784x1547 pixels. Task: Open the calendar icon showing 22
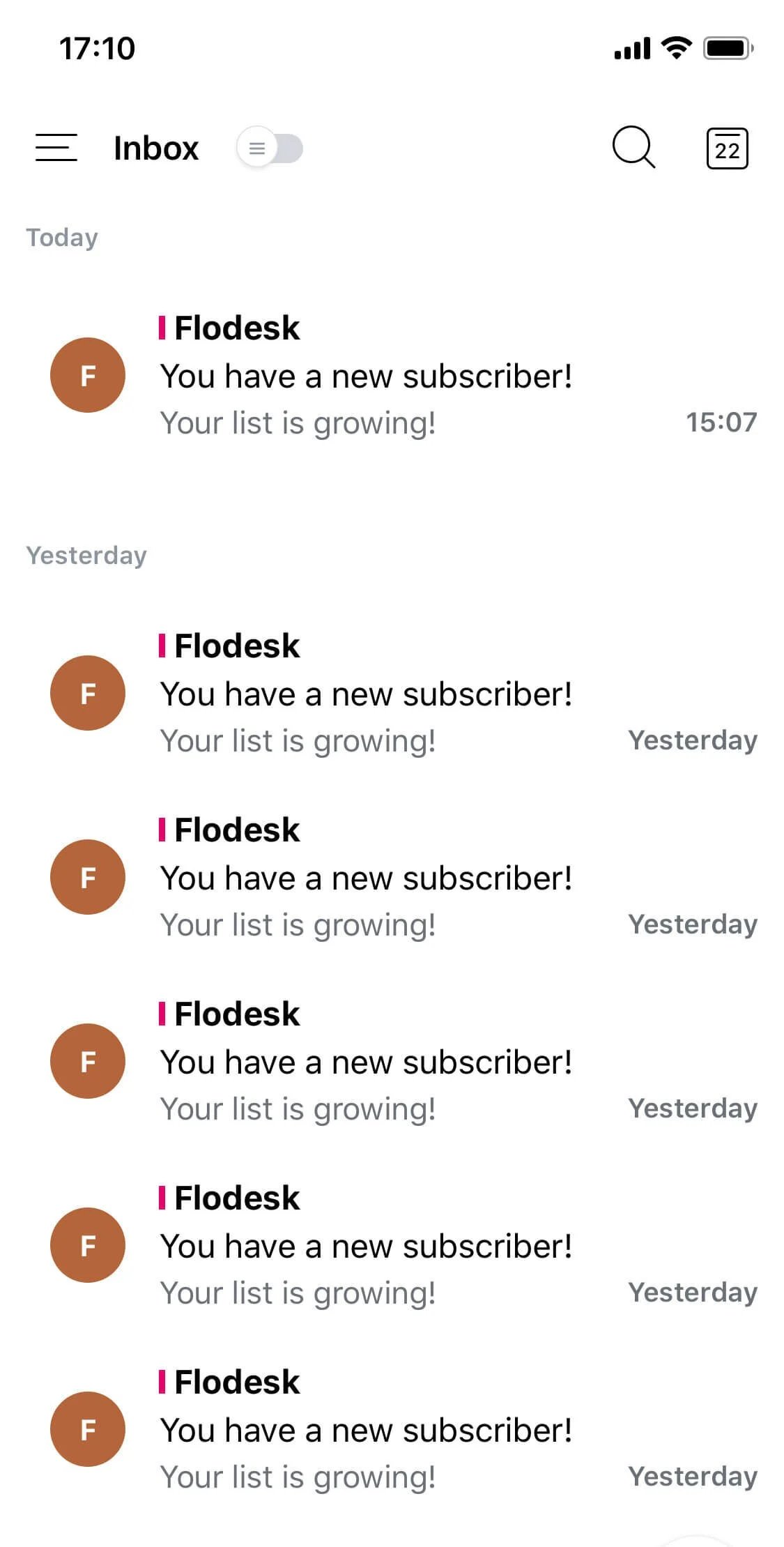coord(727,148)
